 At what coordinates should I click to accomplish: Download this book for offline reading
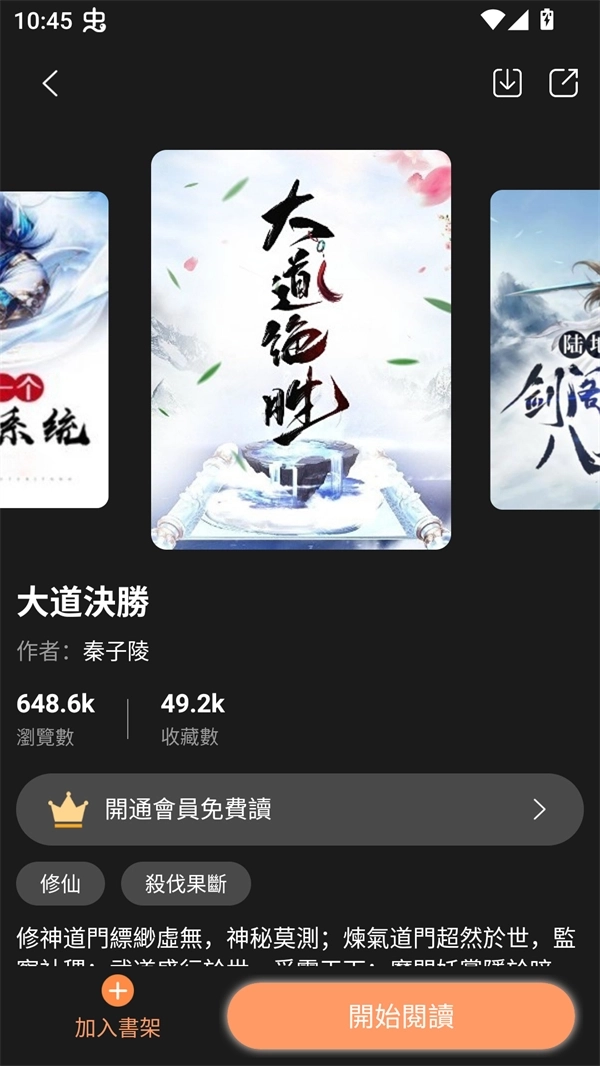coord(507,83)
